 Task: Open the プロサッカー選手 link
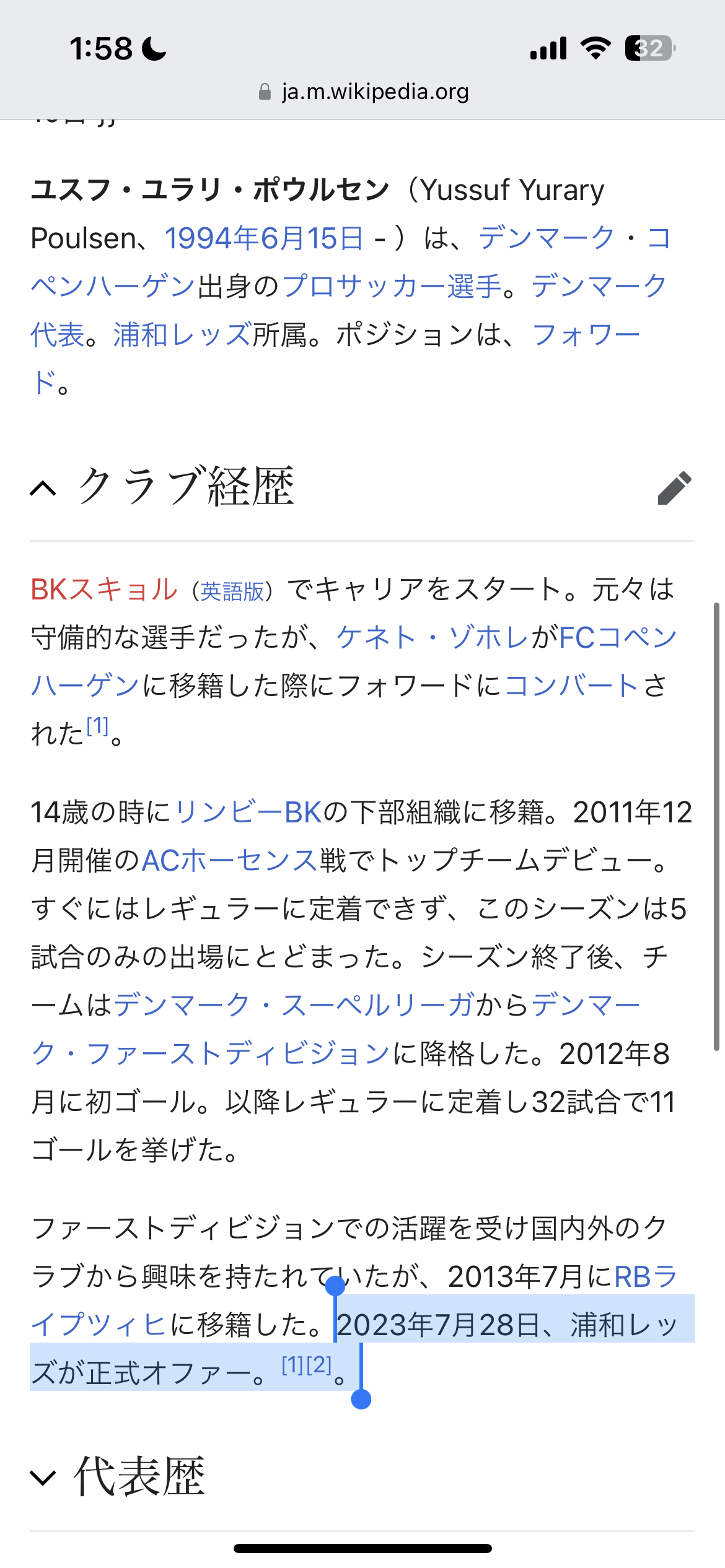[392, 286]
